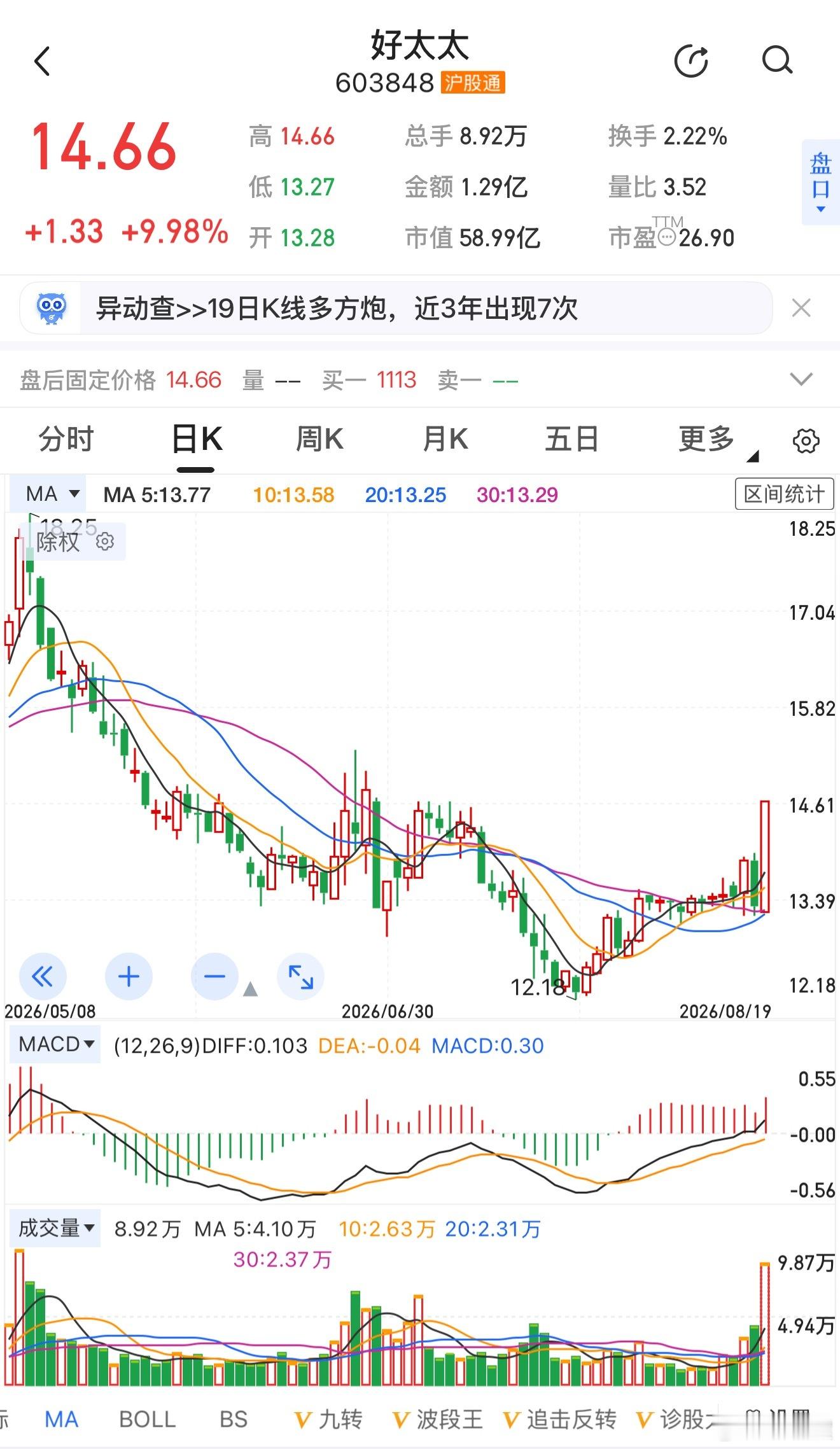
Task: Switch to the 五日 tab
Action: tap(571, 440)
